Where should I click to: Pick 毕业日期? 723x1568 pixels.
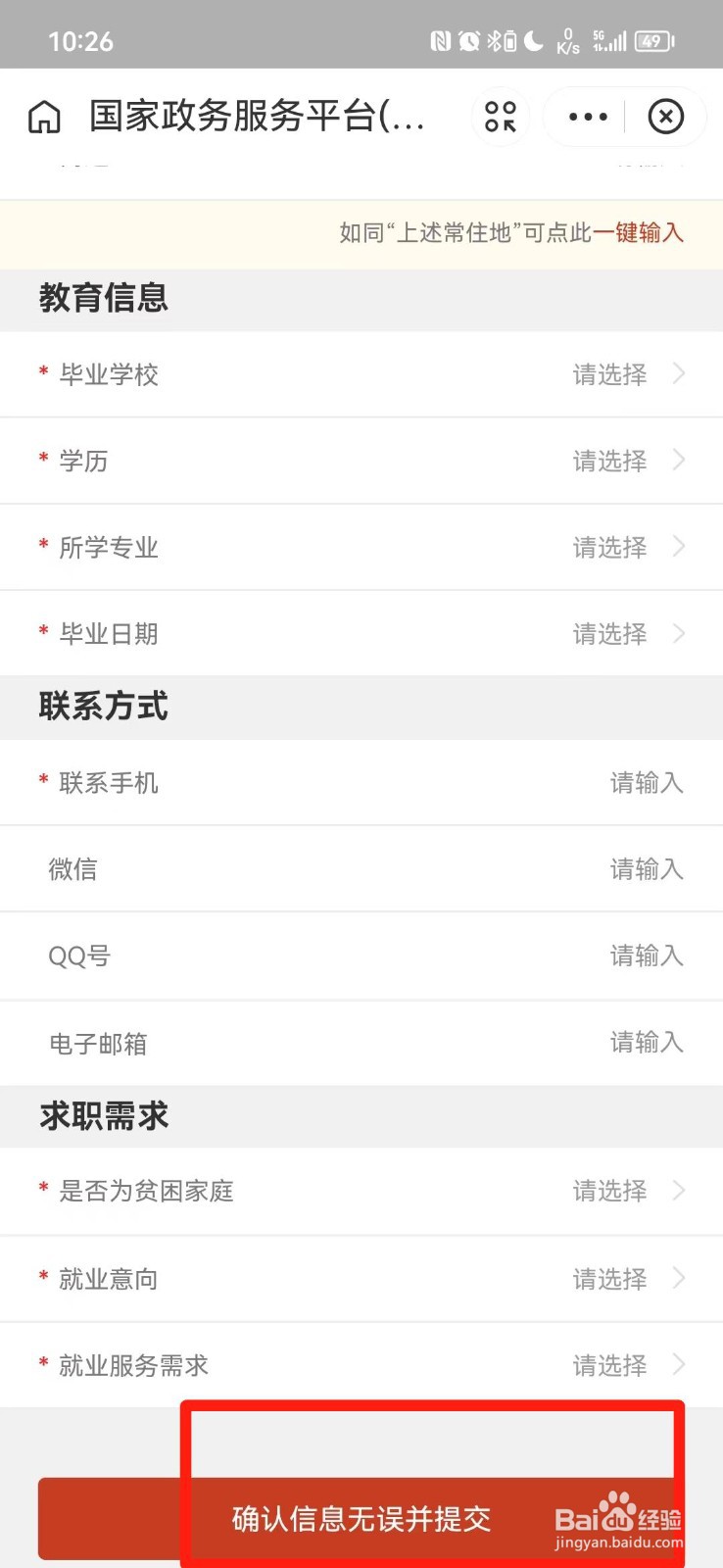click(361, 633)
